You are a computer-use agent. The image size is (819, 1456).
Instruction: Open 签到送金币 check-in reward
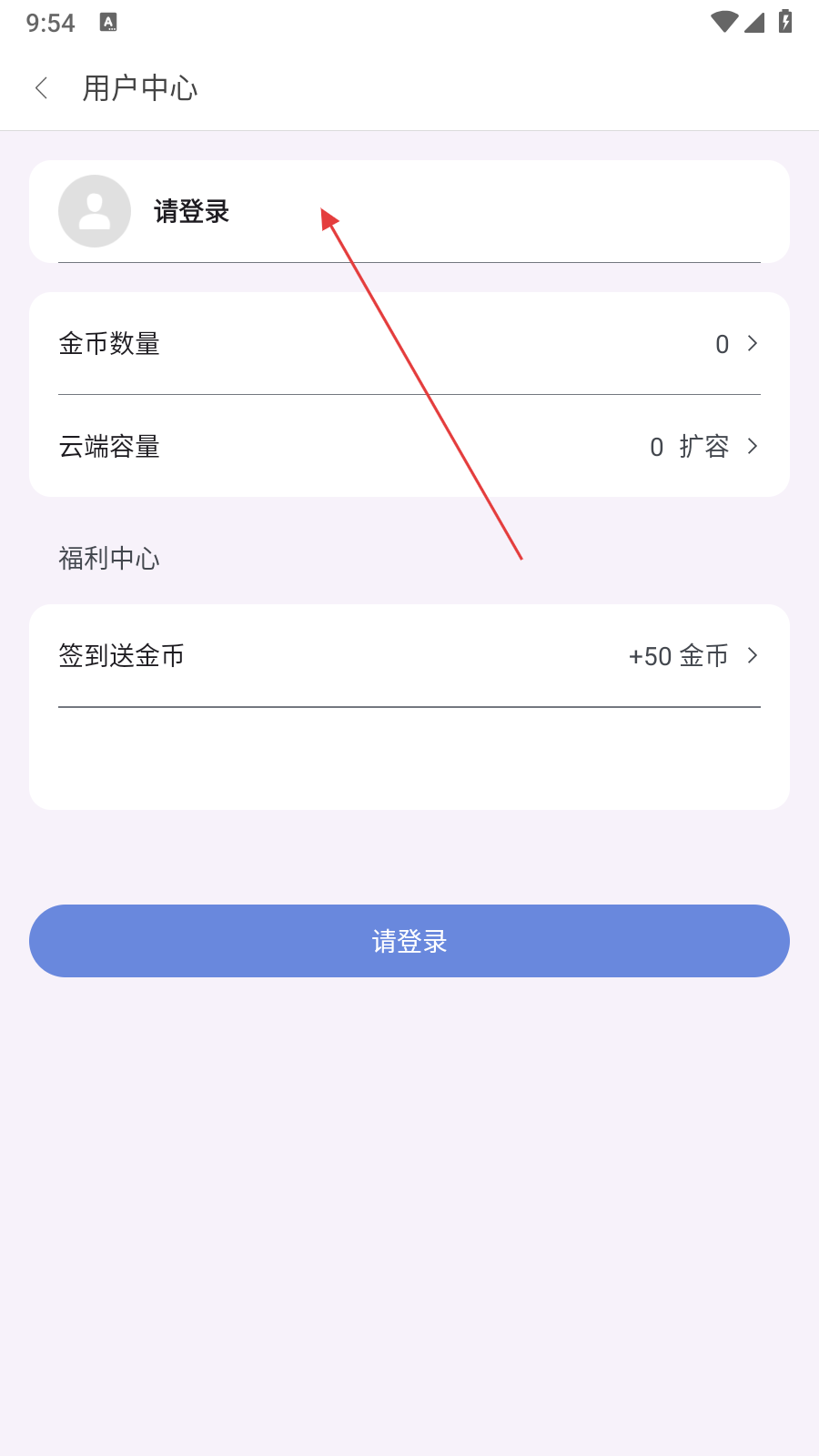[409, 656]
